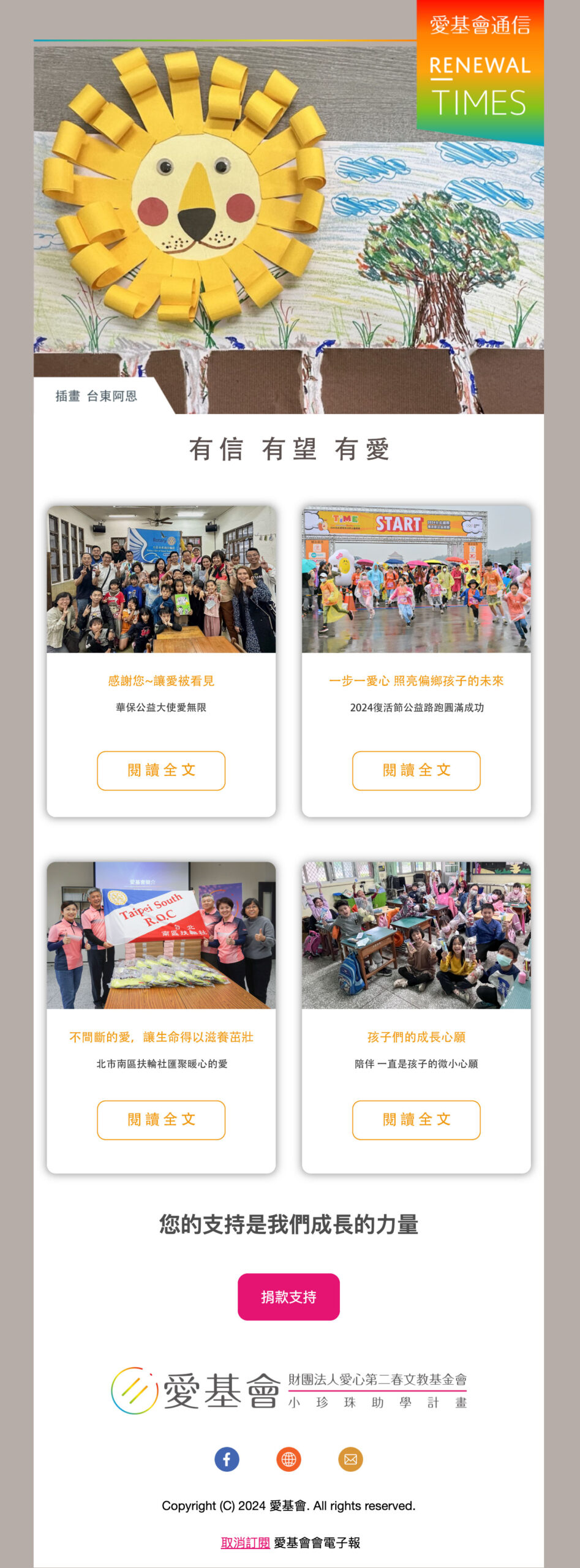
Task: Open the 華保公益大使 group photo
Action: [161, 579]
